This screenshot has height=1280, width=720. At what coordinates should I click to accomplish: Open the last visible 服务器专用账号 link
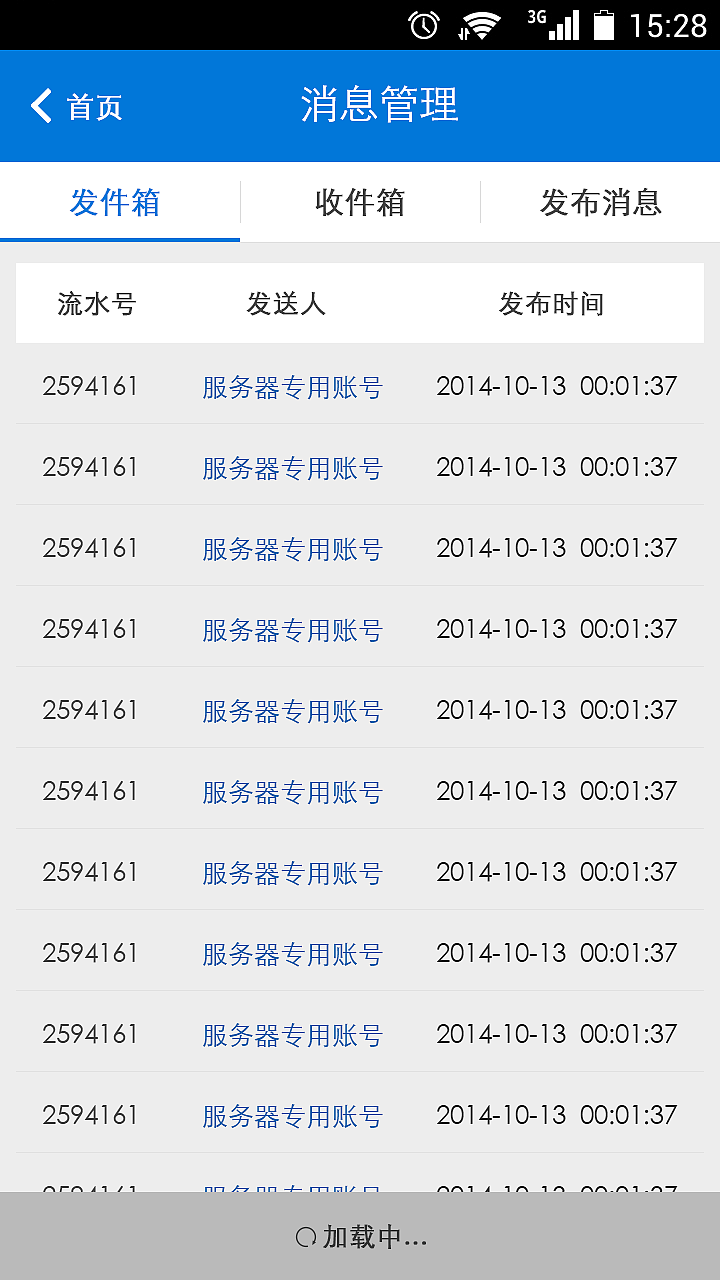pyautogui.click(x=291, y=1115)
